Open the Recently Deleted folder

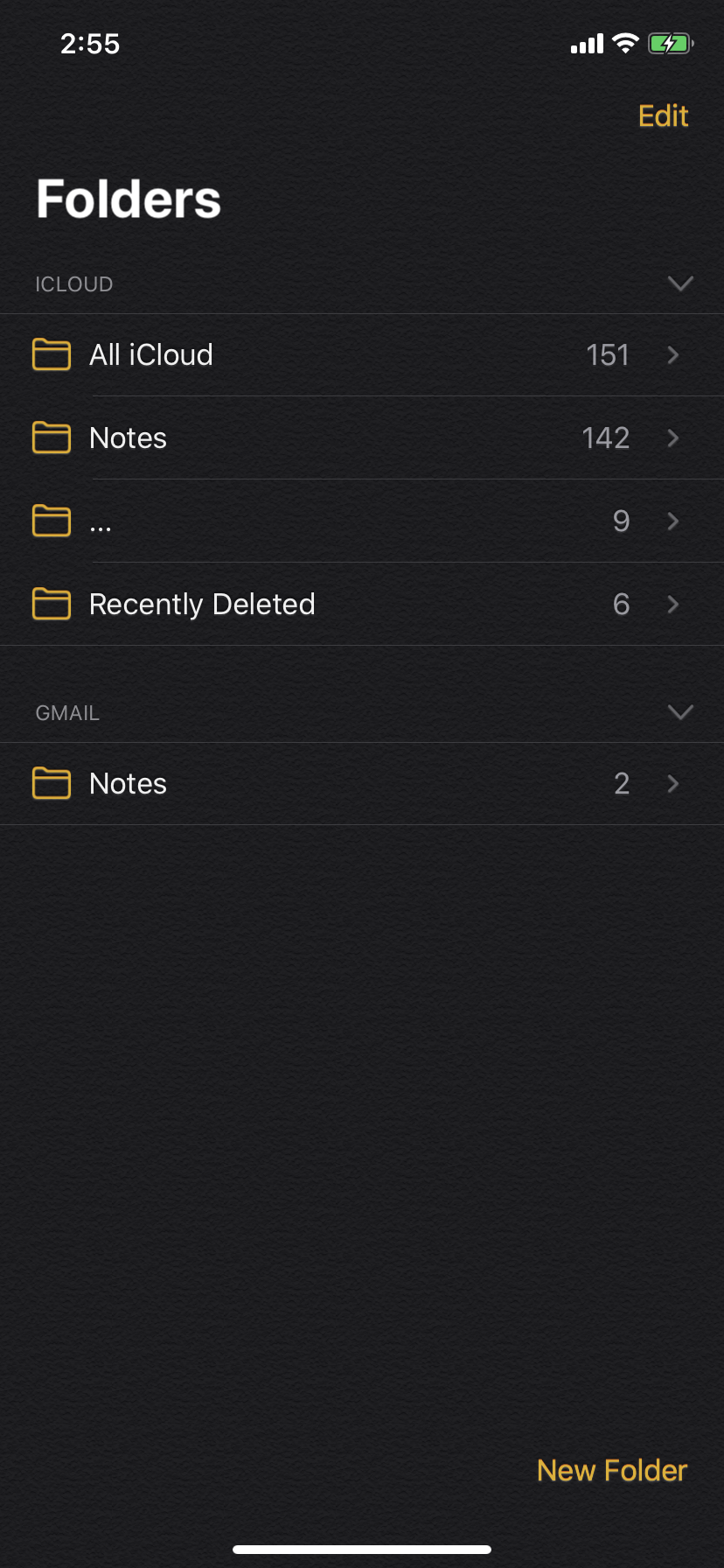click(x=362, y=604)
